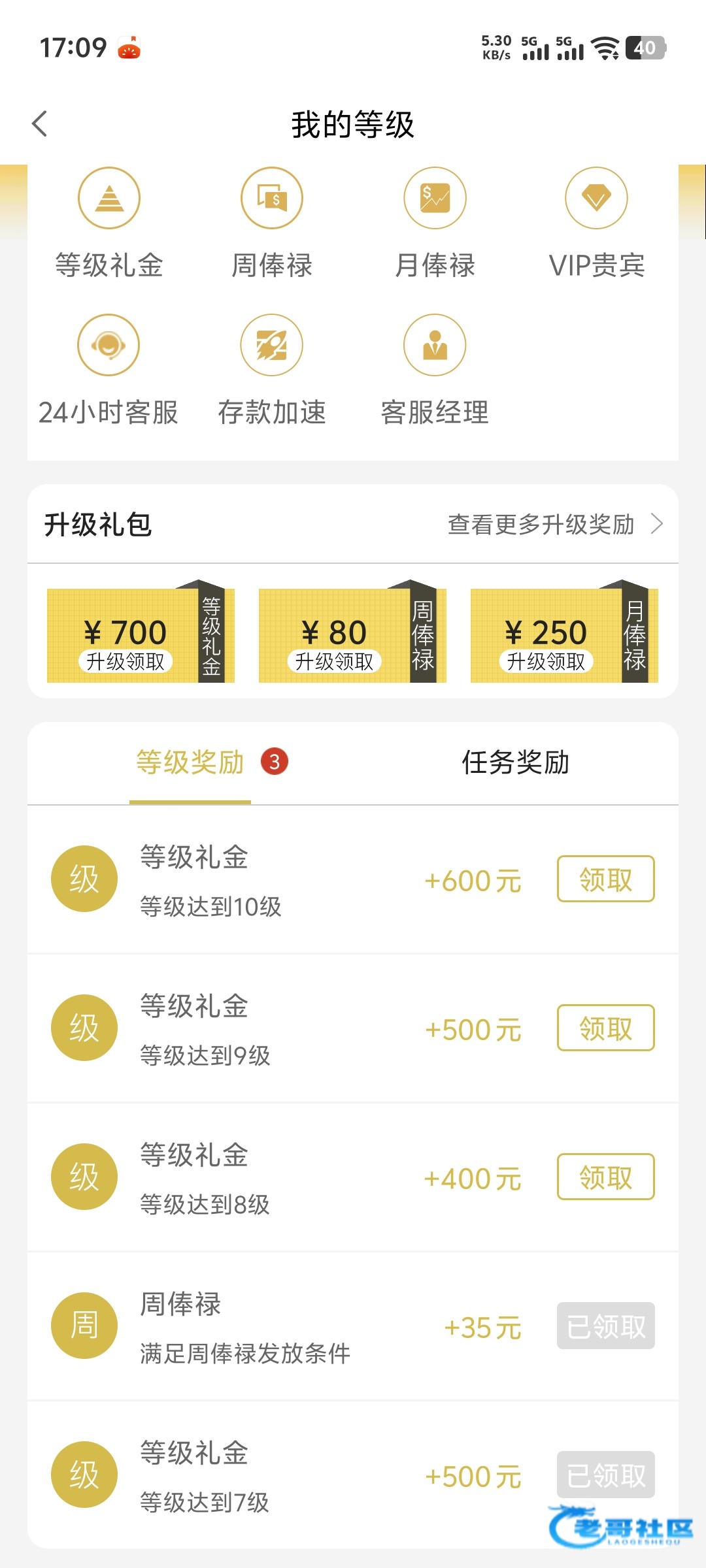Open the 等级礼金 privilege icon
The image size is (706, 1568).
[x=109, y=199]
